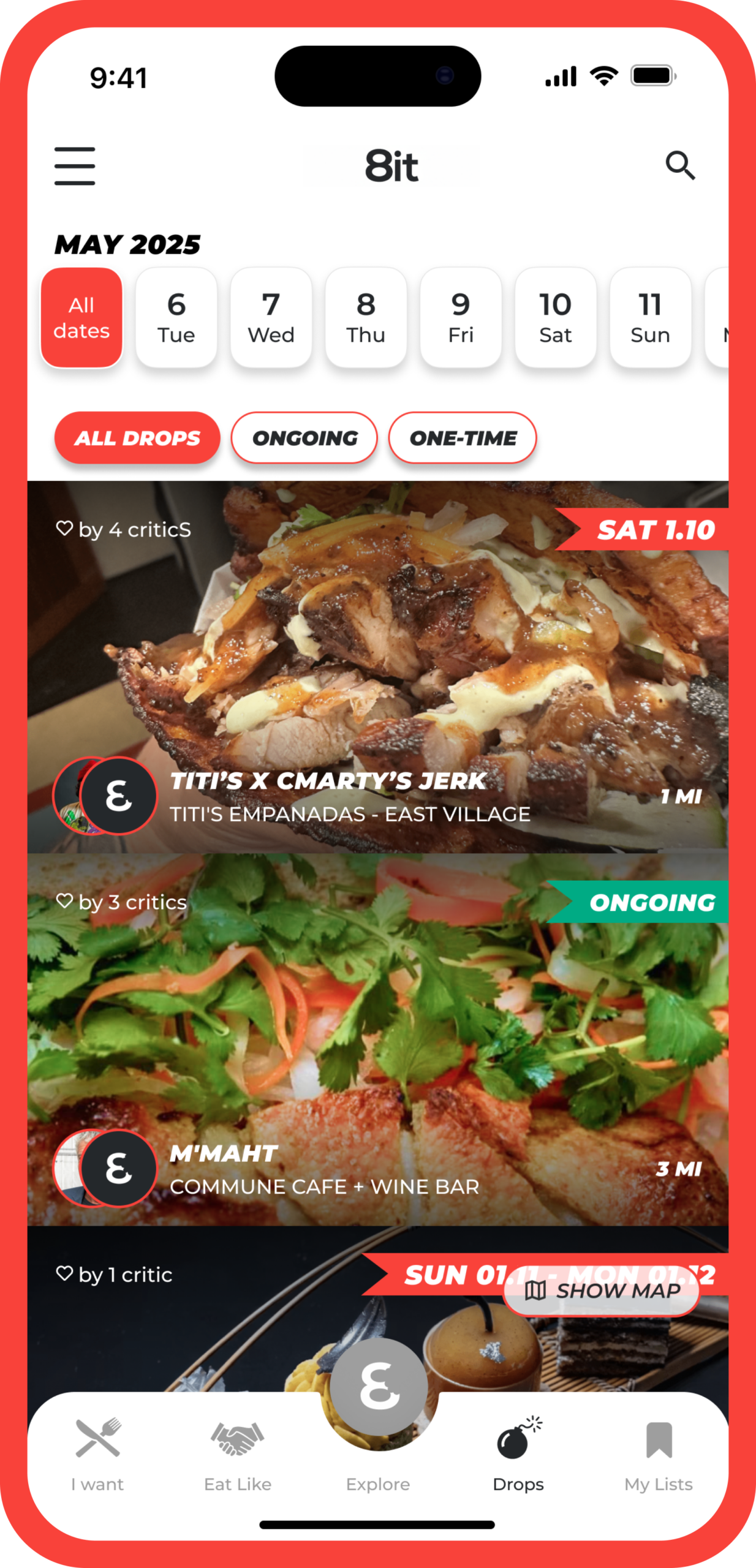Select the All dates filter
This screenshot has width=756, height=1568.
(81, 318)
